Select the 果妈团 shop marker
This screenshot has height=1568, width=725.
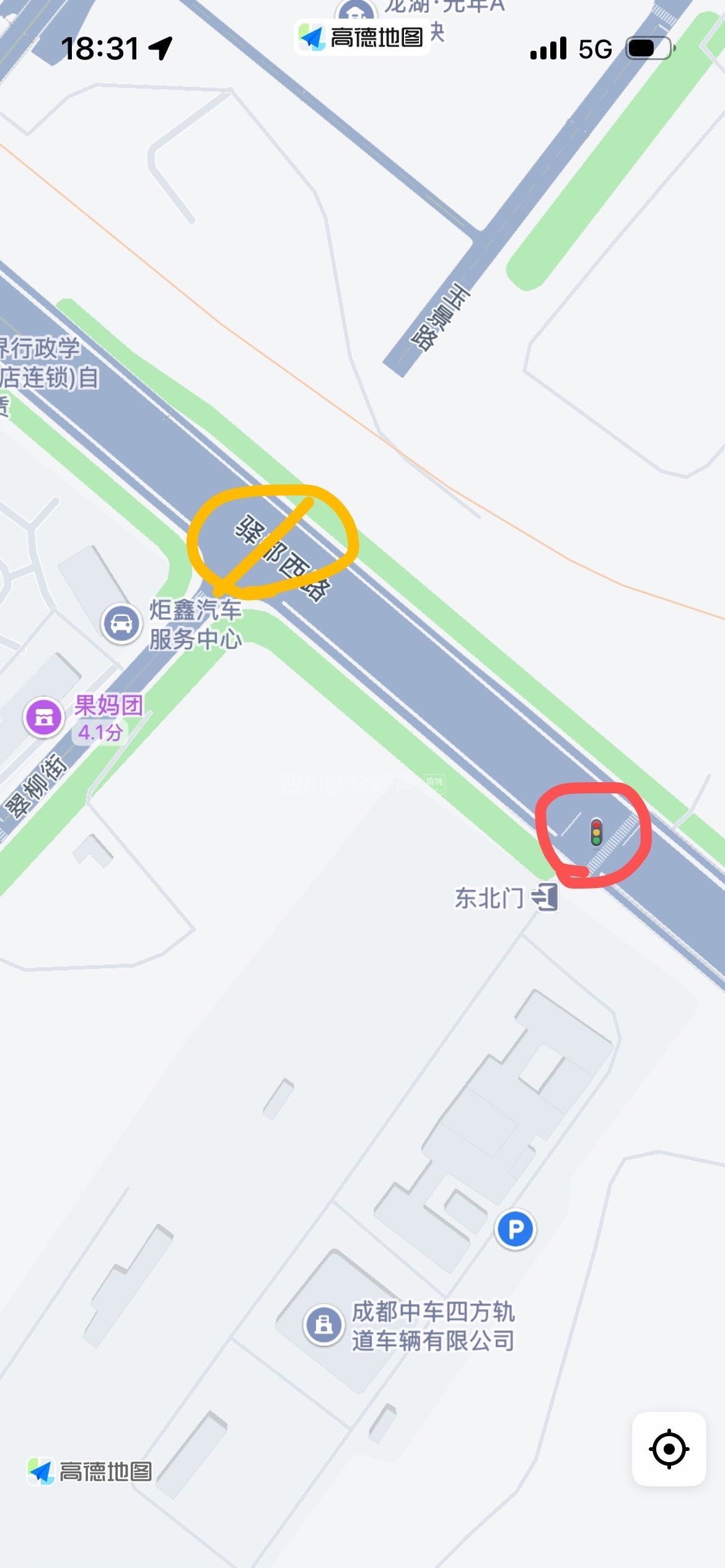coord(43,717)
